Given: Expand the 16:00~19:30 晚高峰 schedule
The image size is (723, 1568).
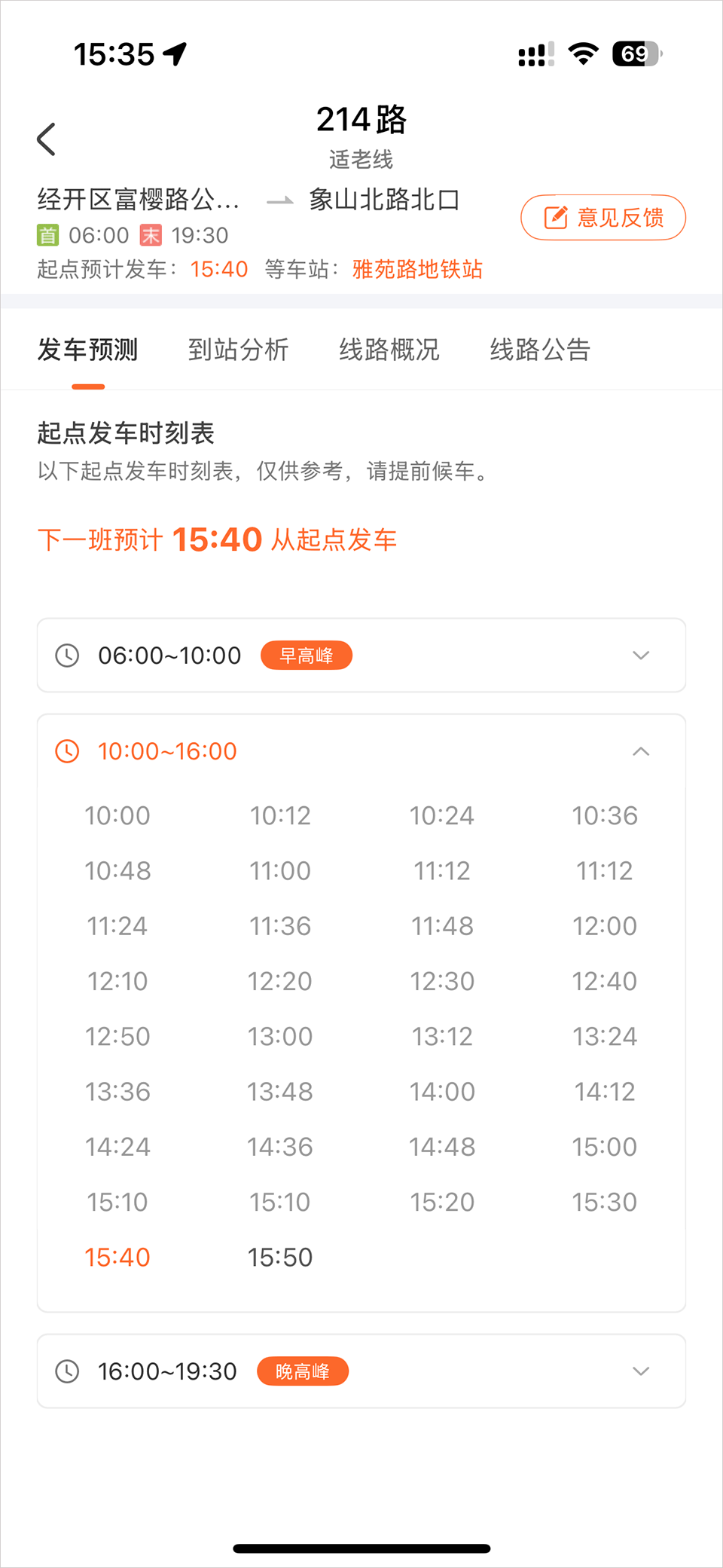Looking at the screenshot, I should click(361, 1371).
